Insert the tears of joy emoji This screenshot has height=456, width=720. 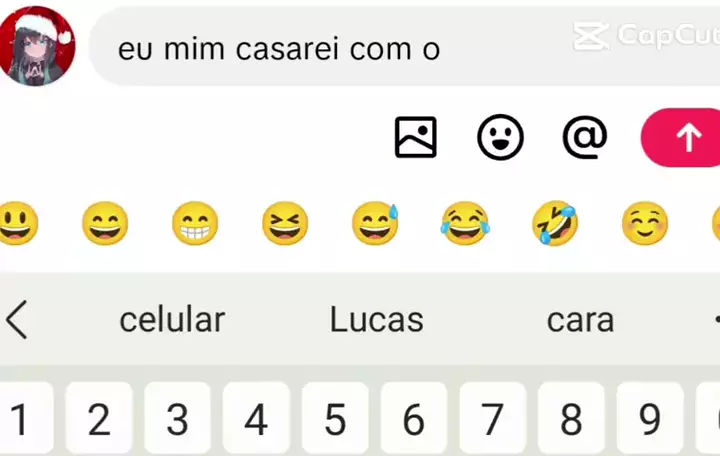(465, 224)
